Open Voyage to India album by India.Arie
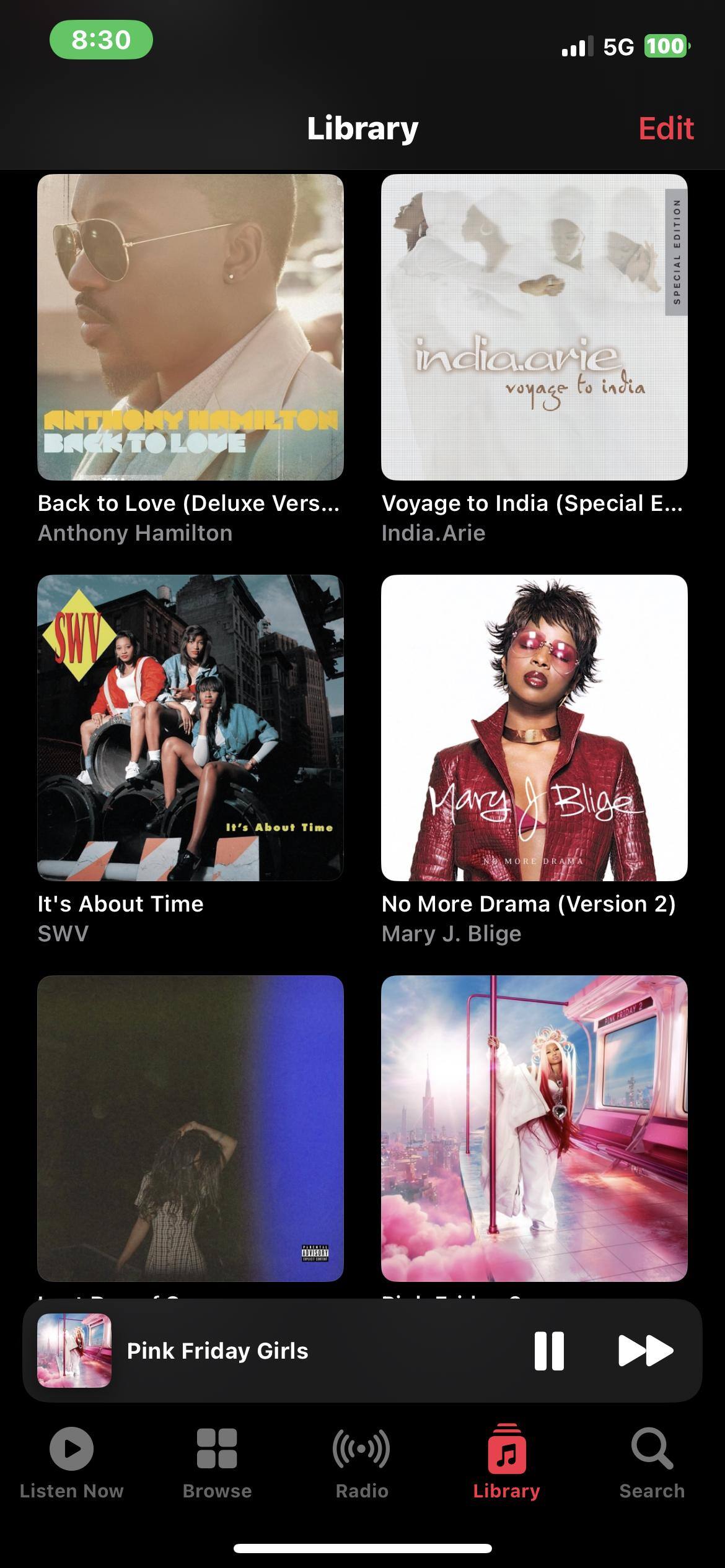 pos(534,327)
